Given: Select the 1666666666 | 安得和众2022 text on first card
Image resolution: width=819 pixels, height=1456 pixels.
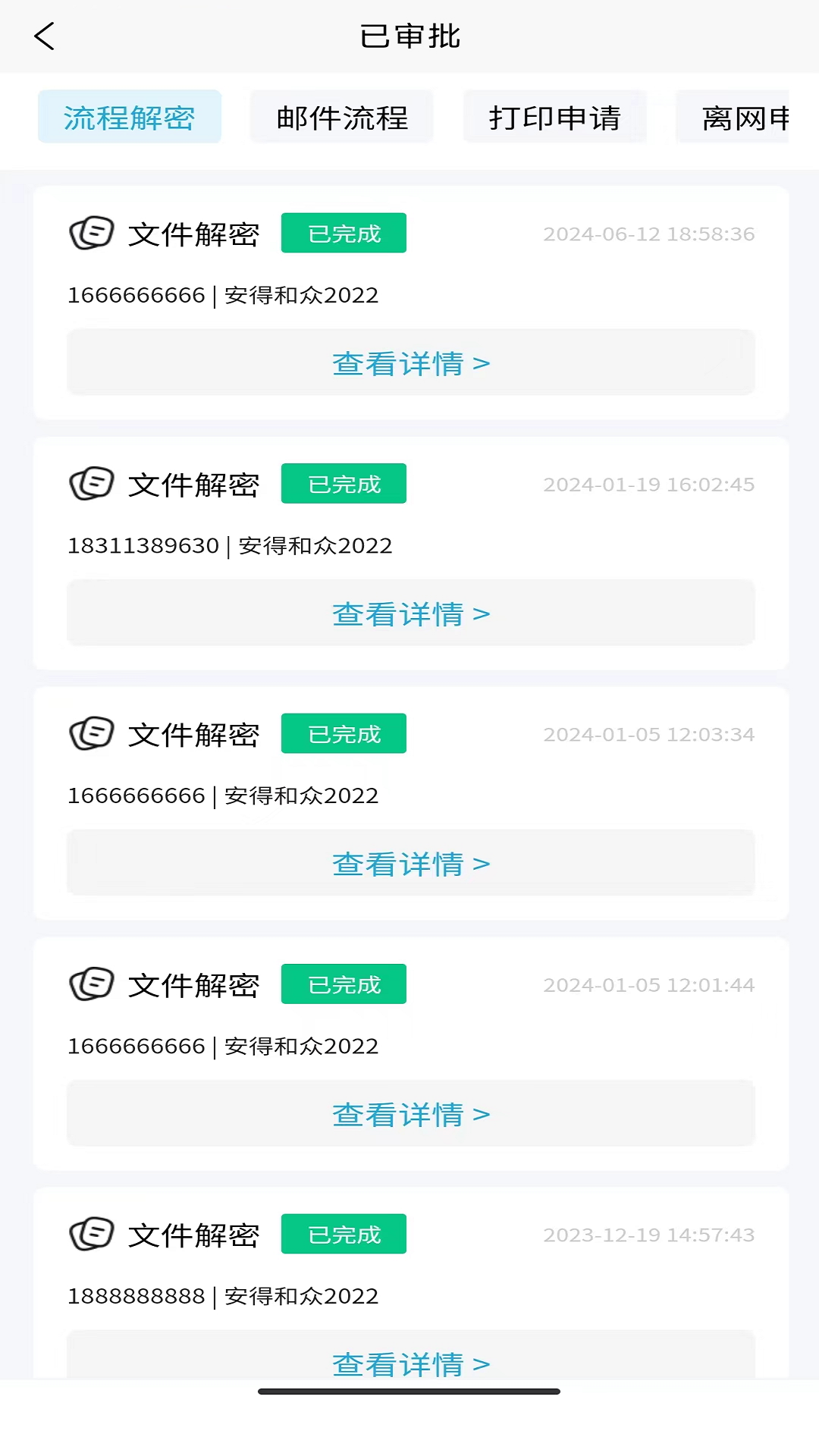Looking at the screenshot, I should pyautogui.click(x=223, y=295).
